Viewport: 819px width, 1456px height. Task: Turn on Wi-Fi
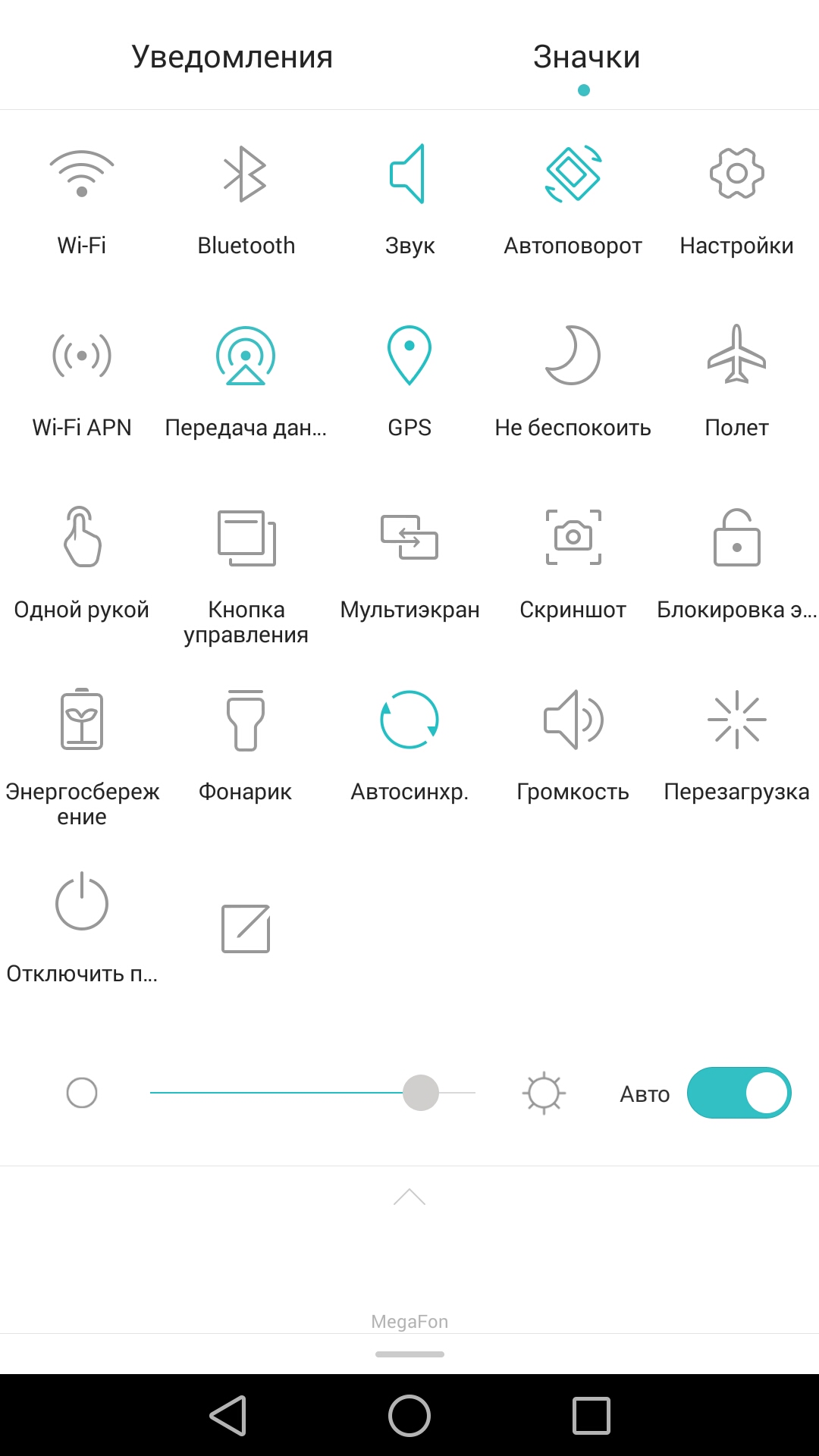point(82,174)
